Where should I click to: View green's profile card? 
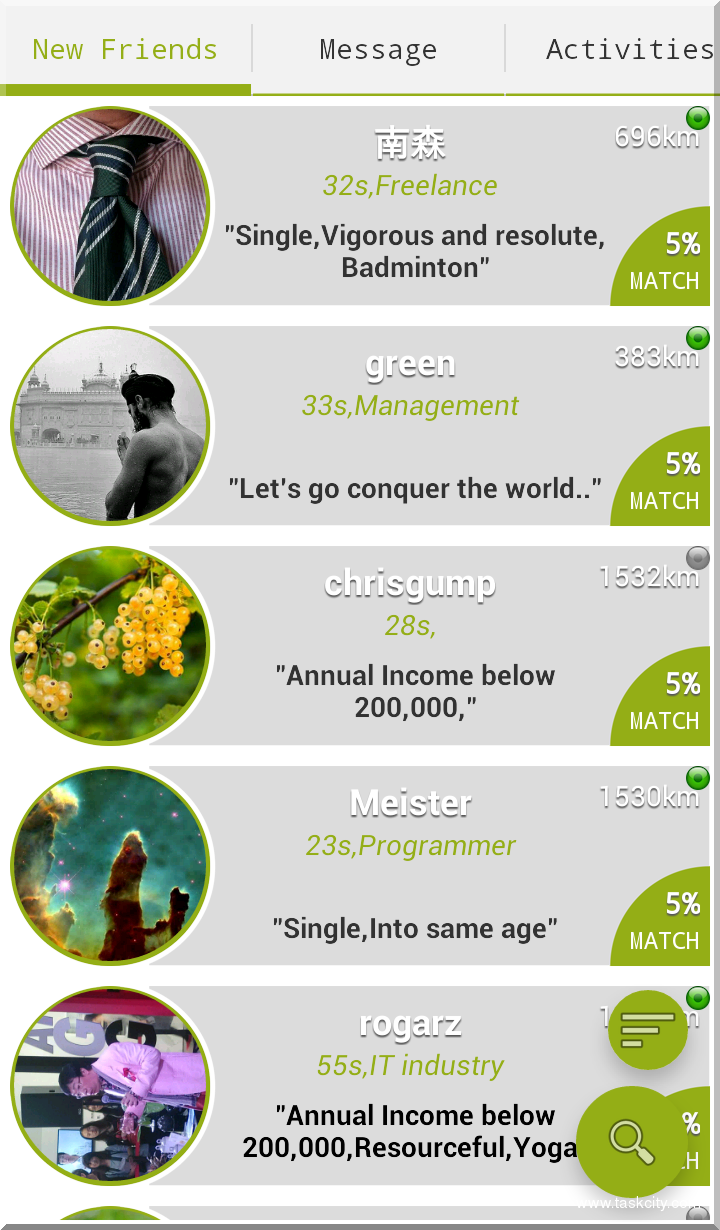[410, 427]
